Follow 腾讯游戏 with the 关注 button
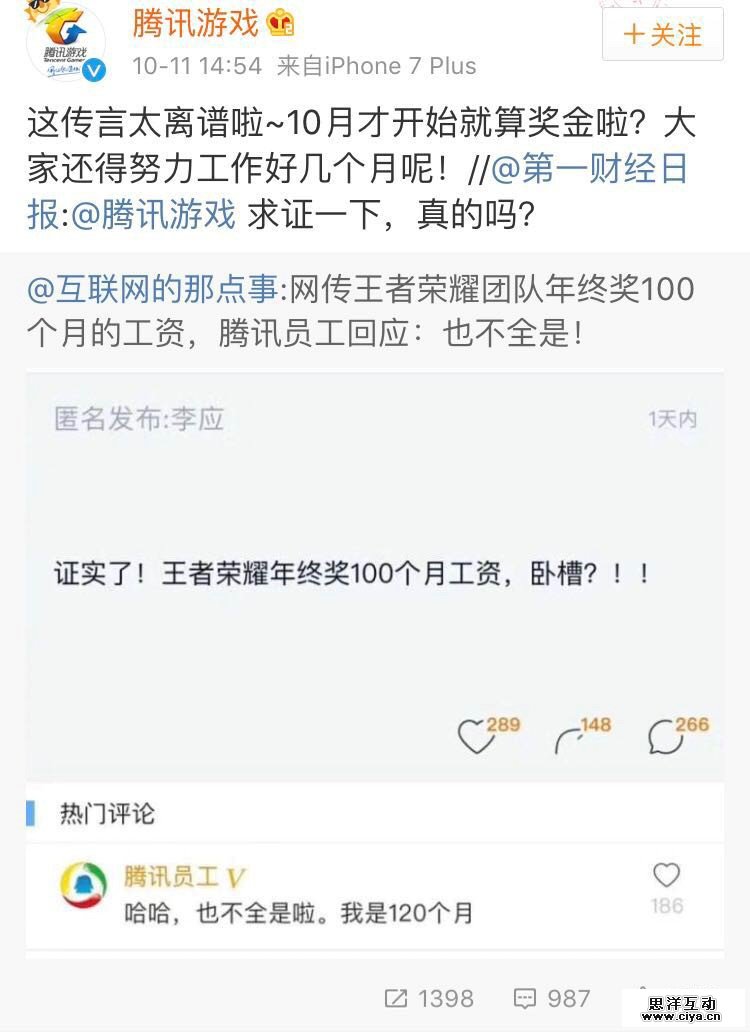The height and width of the screenshot is (1032, 750). (662, 35)
